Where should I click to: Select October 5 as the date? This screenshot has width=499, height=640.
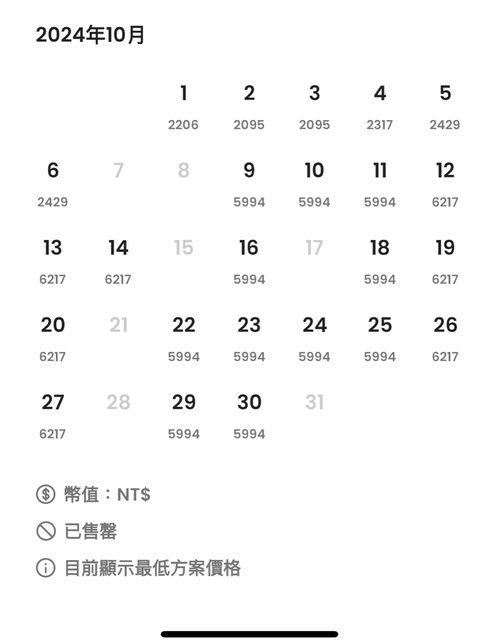pos(445,107)
